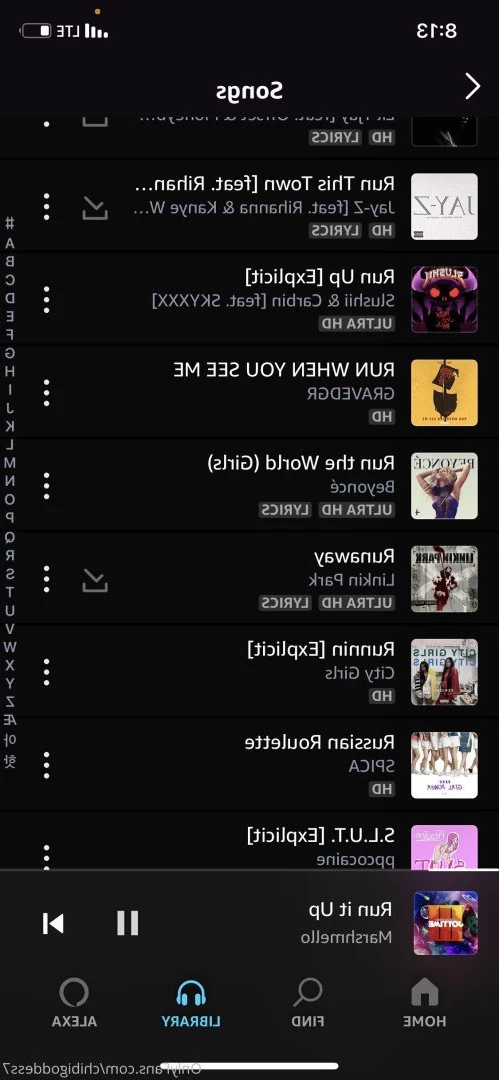This screenshot has height=1080, width=499.
Task: Pause the current song Run it Up
Action: (x=128, y=922)
